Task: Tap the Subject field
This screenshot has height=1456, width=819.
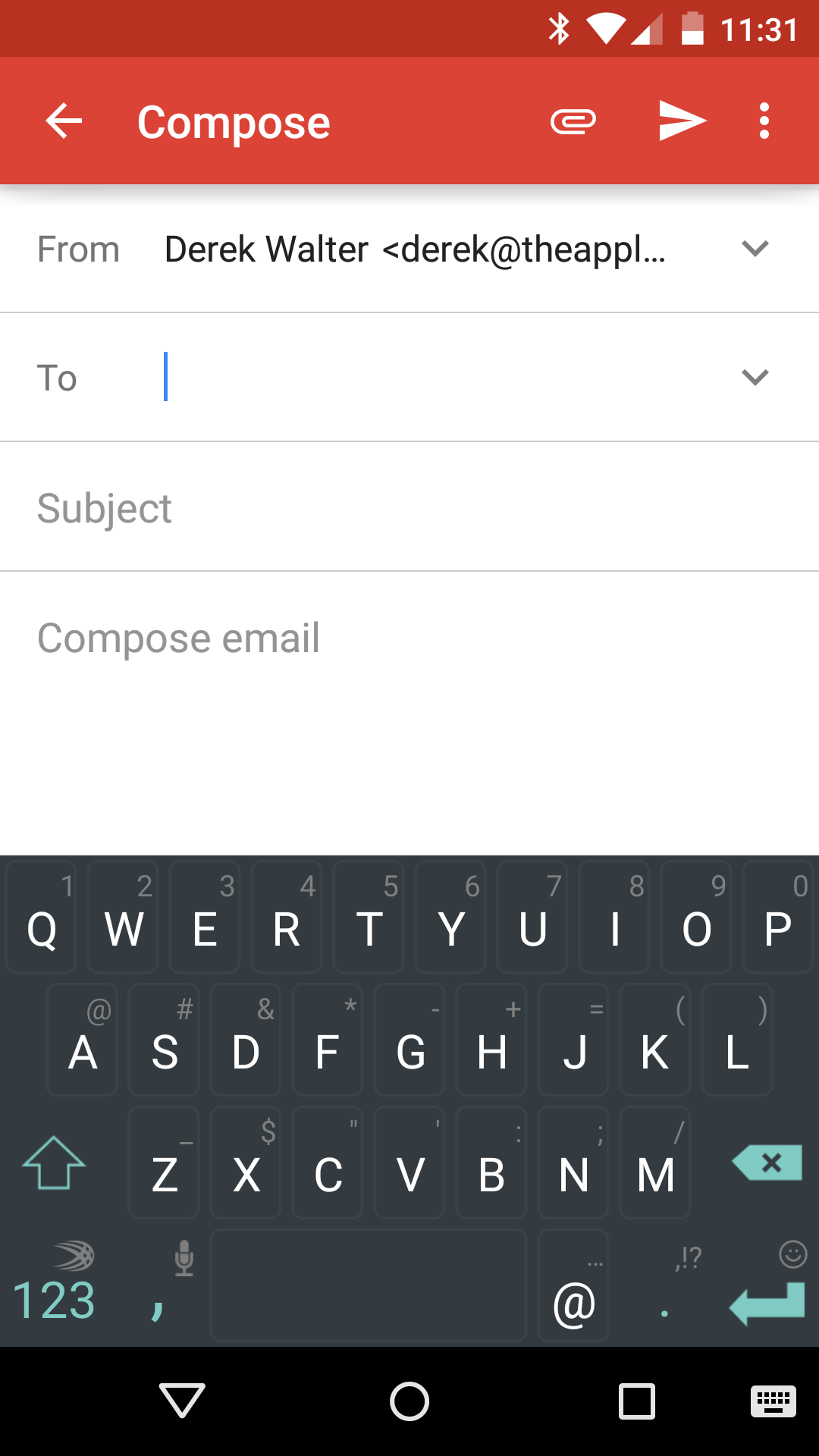Action: (x=409, y=507)
